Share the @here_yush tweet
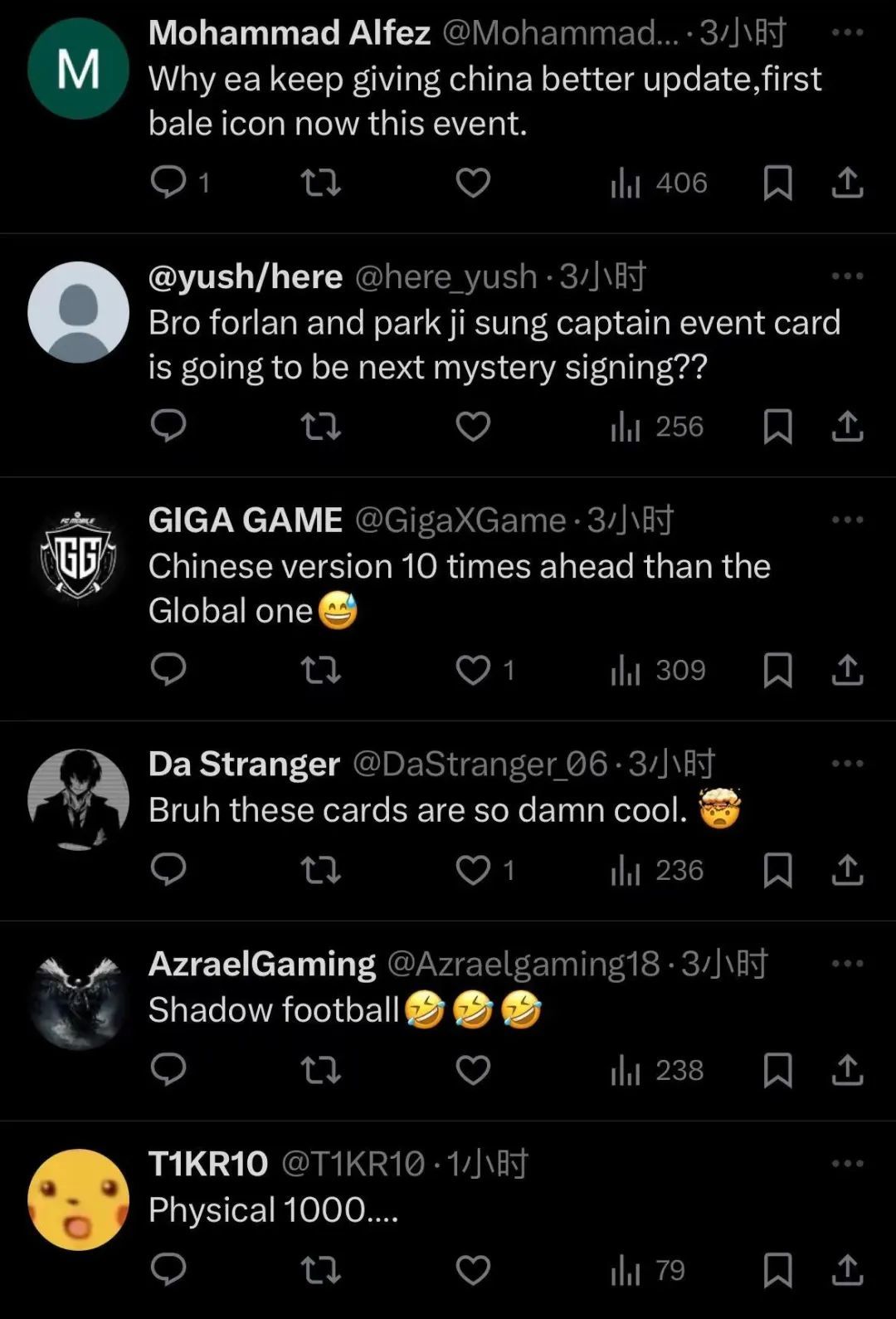The image size is (896, 1319). point(847,427)
